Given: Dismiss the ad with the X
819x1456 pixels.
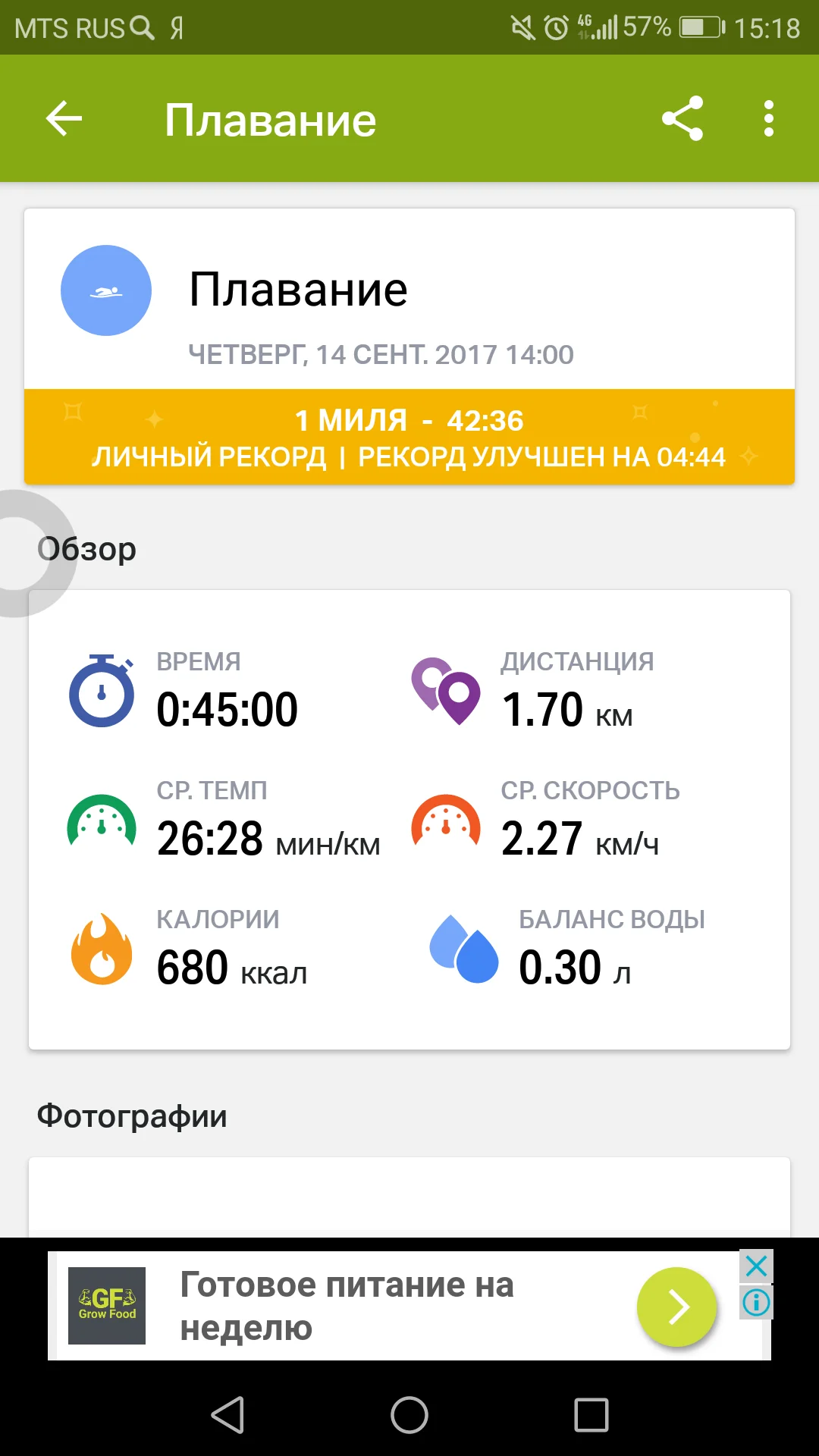Looking at the screenshot, I should click(x=755, y=1265).
